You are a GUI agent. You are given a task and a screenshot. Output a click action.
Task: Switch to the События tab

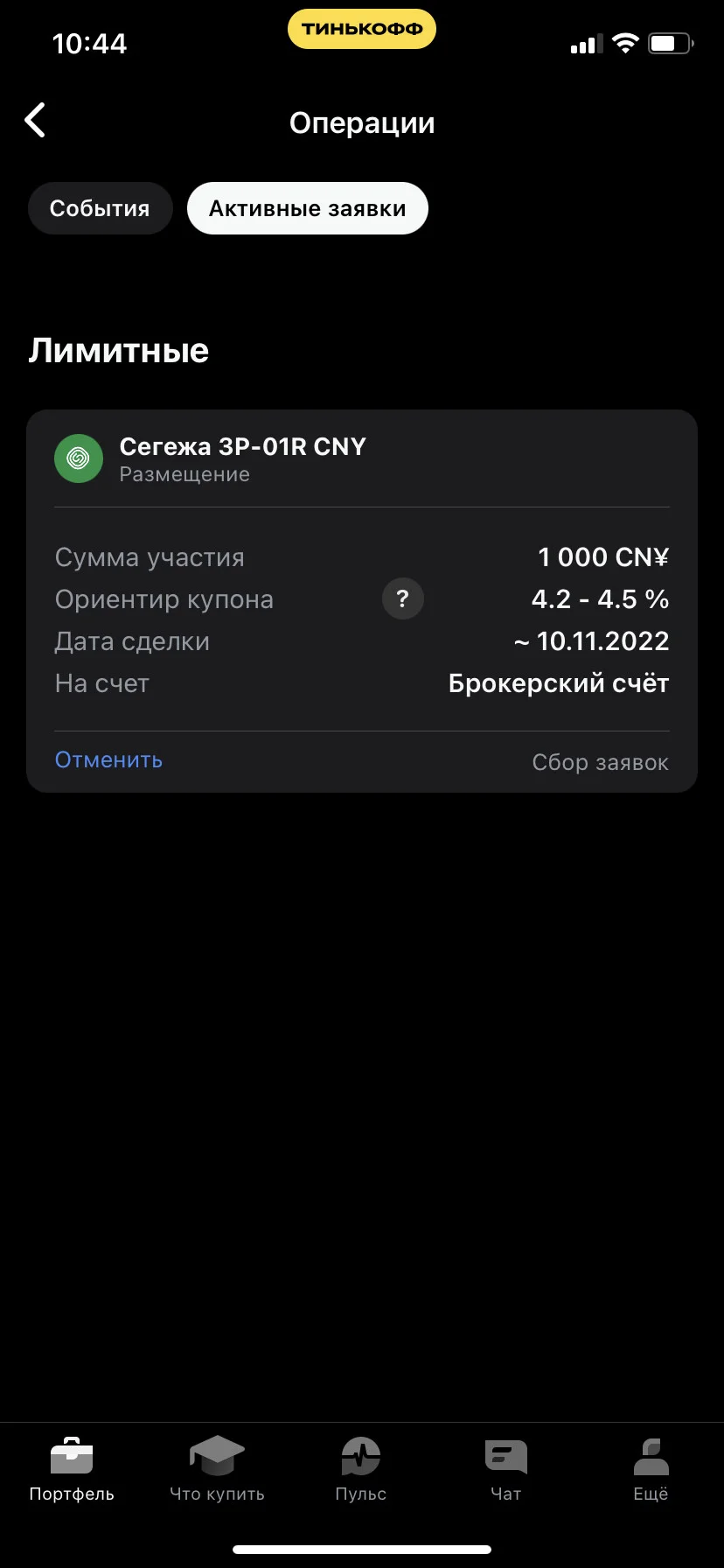tap(100, 208)
